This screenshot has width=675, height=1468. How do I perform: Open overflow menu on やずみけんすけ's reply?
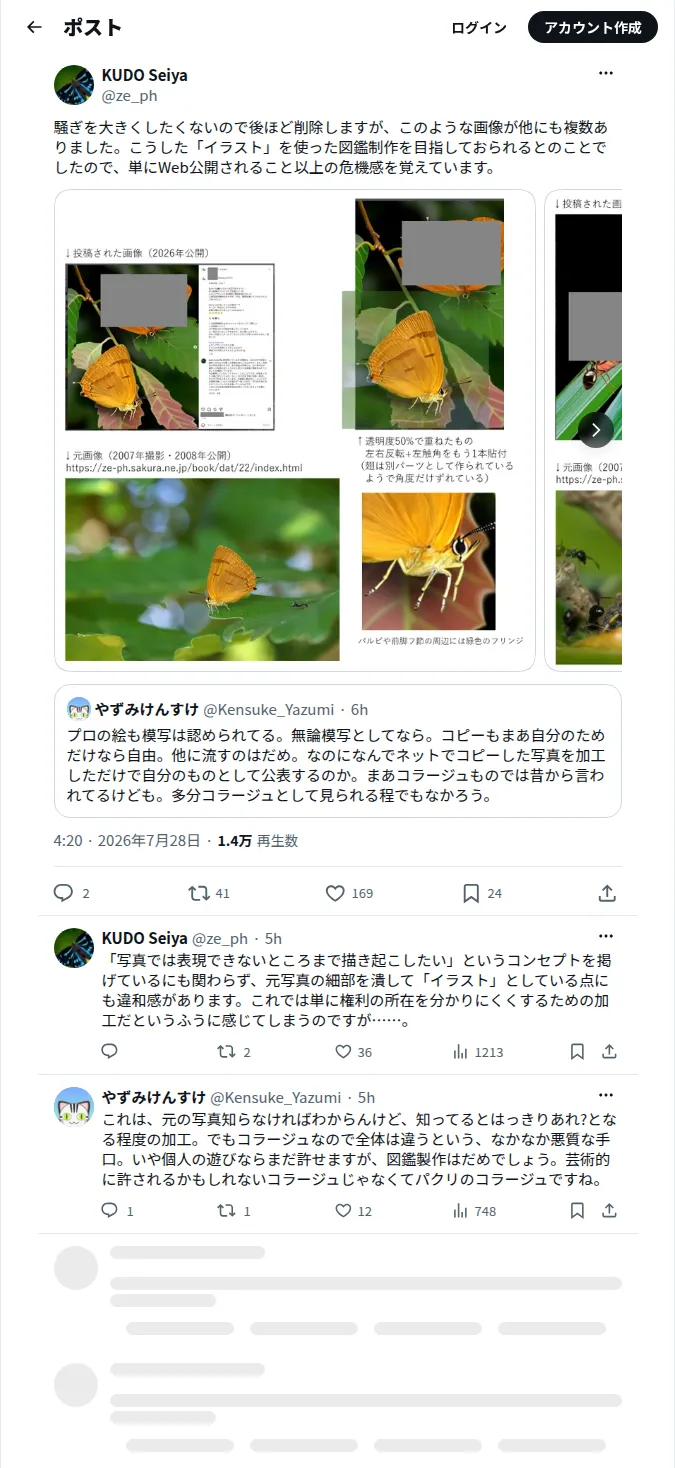pyautogui.click(x=606, y=1096)
